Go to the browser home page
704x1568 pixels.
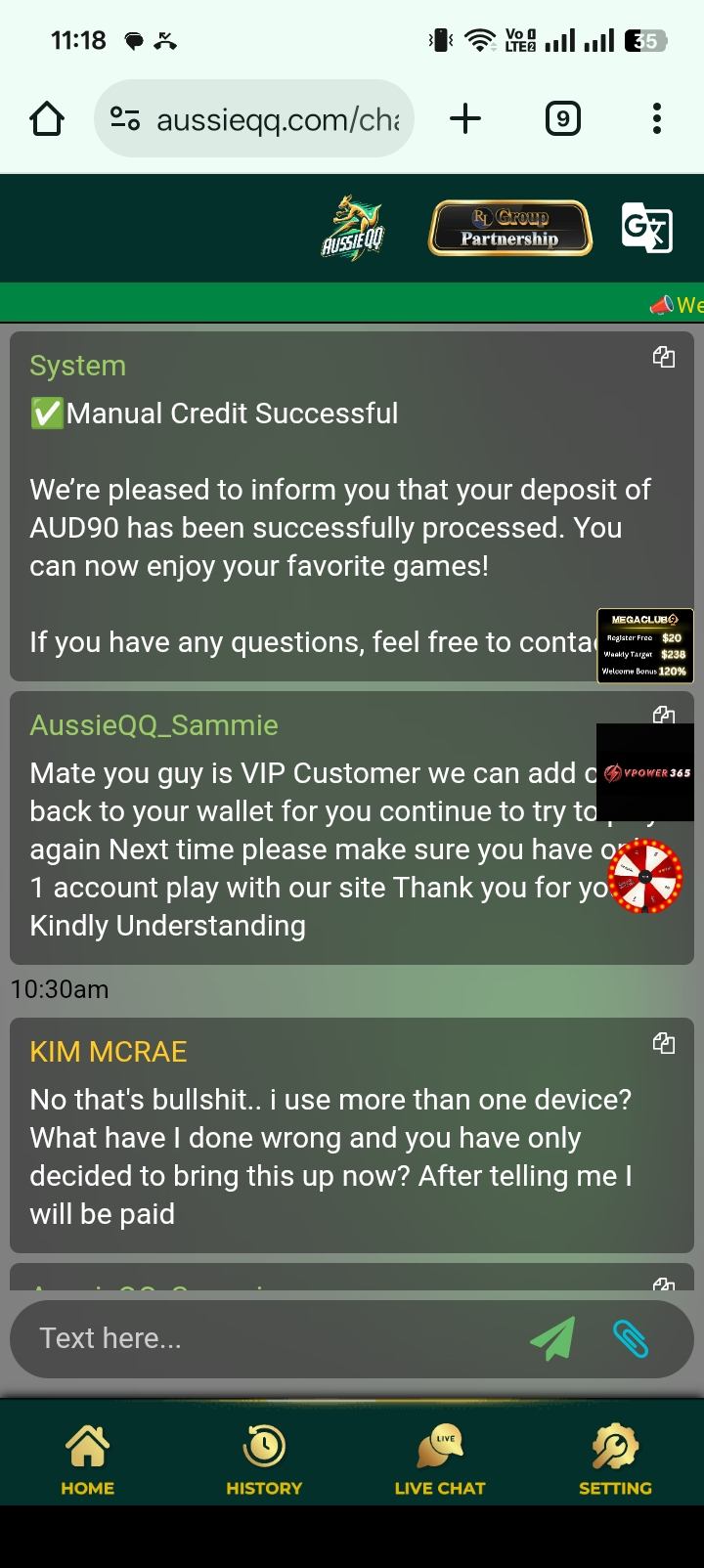point(47,119)
